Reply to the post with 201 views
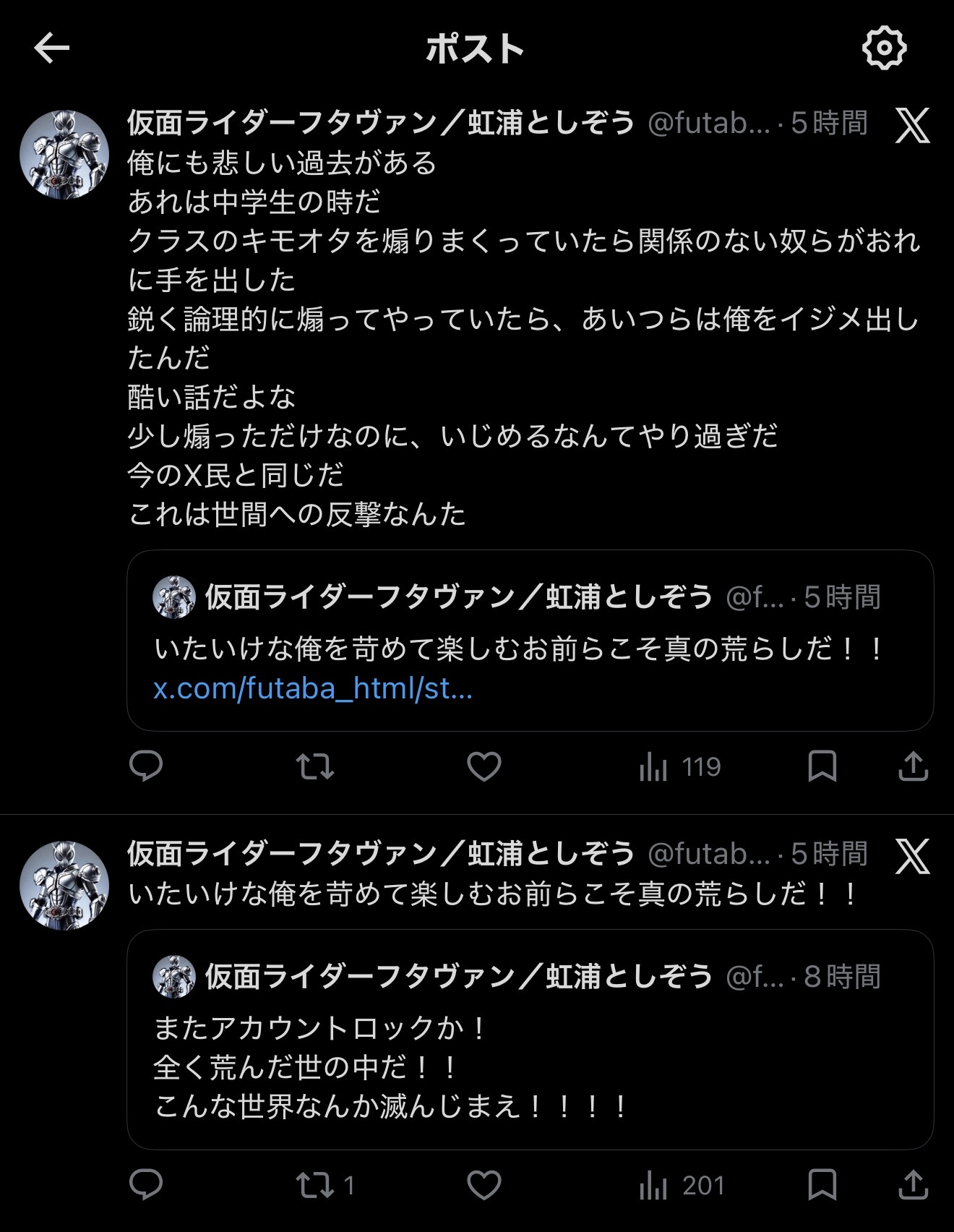This screenshot has width=954, height=1232. 146,1186
